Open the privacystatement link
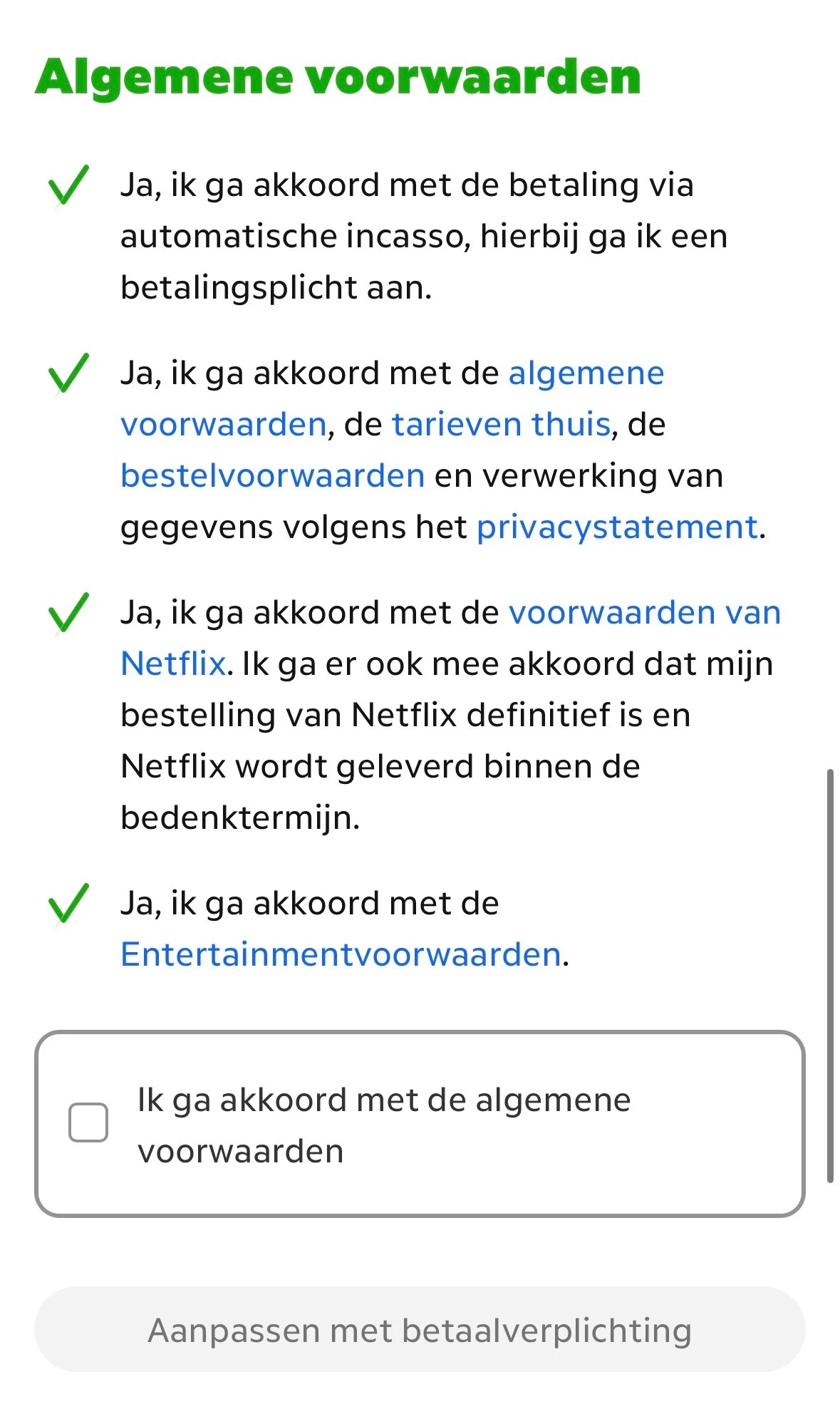840x1404 pixels. [617, 527]
